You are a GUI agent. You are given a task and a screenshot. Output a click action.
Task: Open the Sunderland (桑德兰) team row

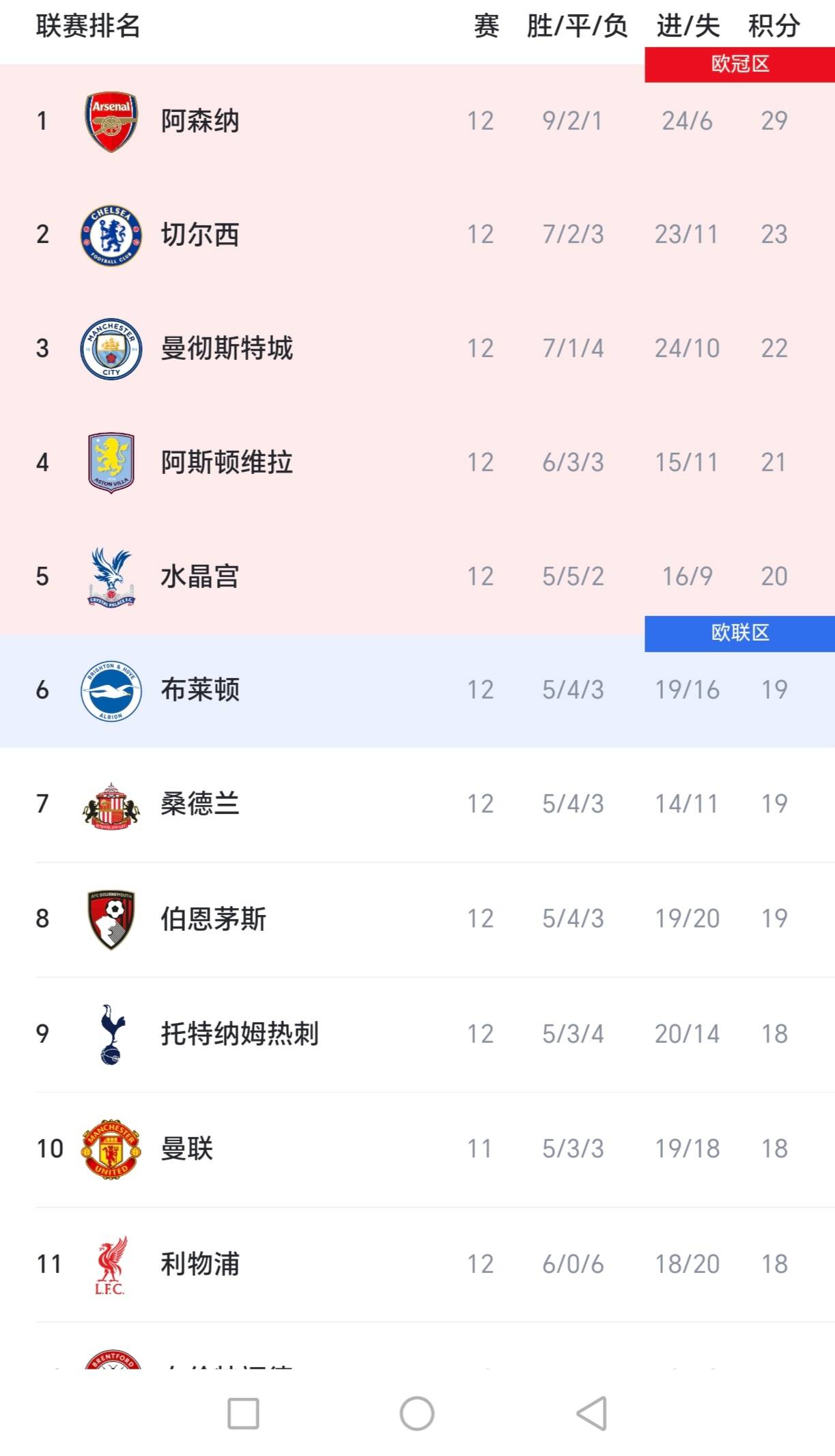pyautogui.click(x=200, y=804)
